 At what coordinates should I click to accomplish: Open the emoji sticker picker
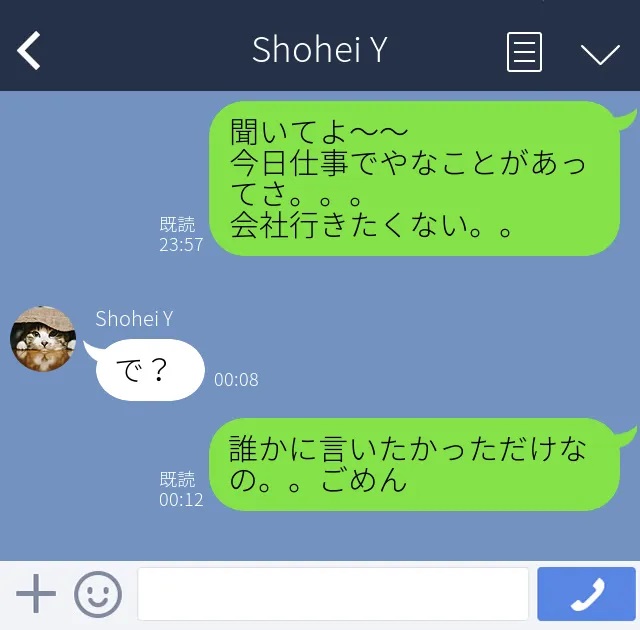pyautogui.click(x=98, y=594)
